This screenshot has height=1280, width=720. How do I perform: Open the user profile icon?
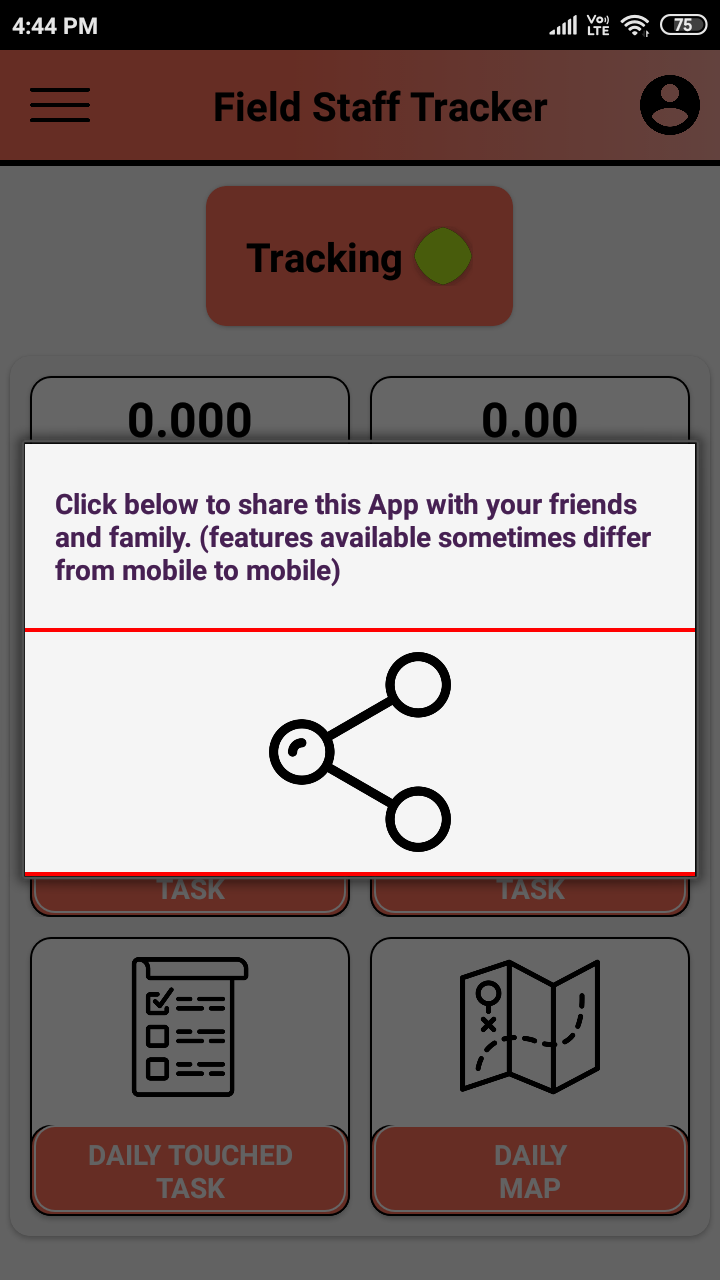click(x=669, y=105)
